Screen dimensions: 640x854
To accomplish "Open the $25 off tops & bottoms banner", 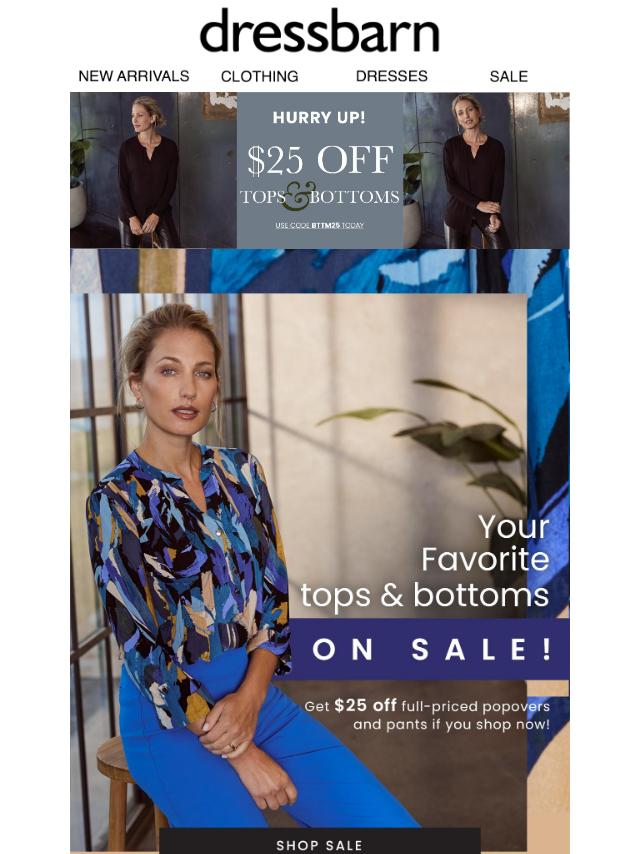I will tap(320, 170).
